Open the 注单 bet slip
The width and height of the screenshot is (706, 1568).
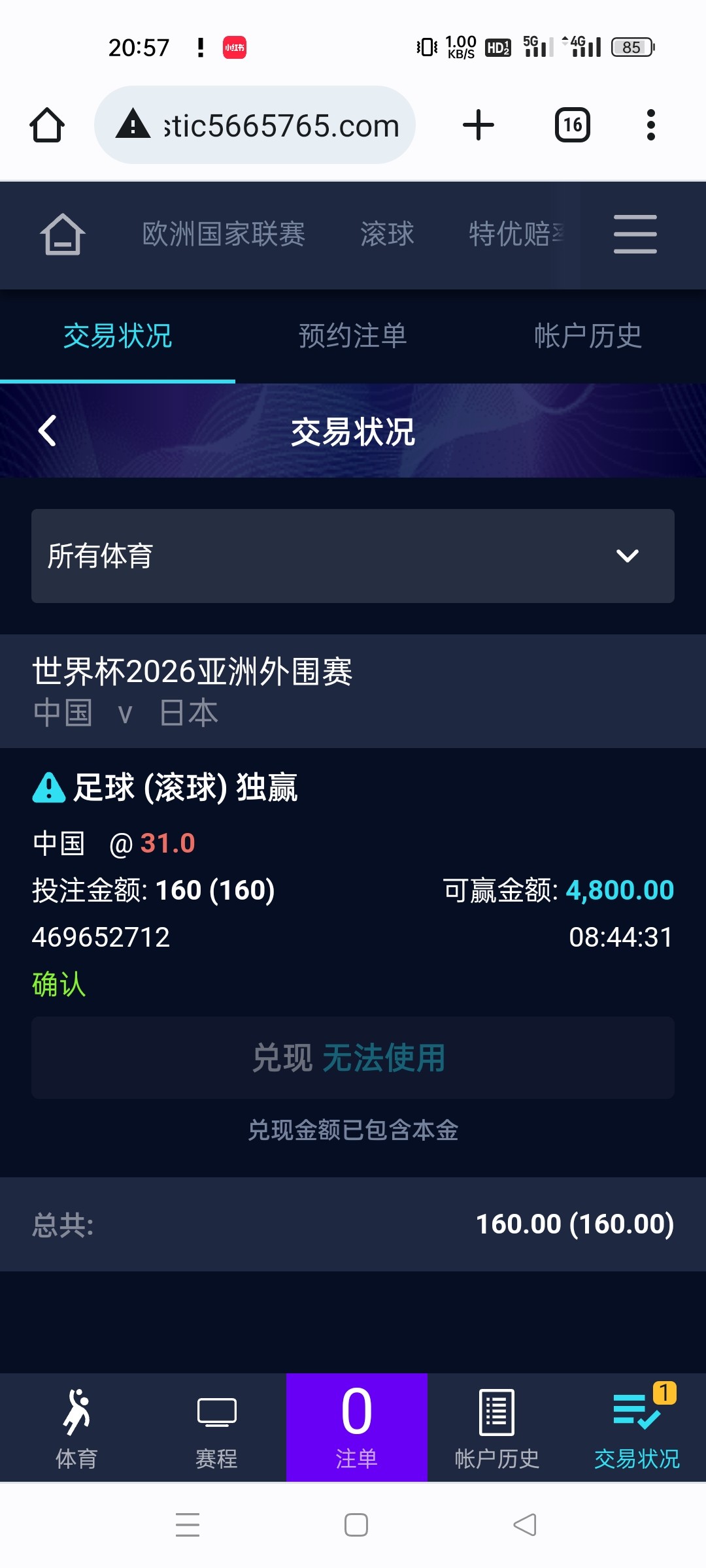pos(356,1428)
